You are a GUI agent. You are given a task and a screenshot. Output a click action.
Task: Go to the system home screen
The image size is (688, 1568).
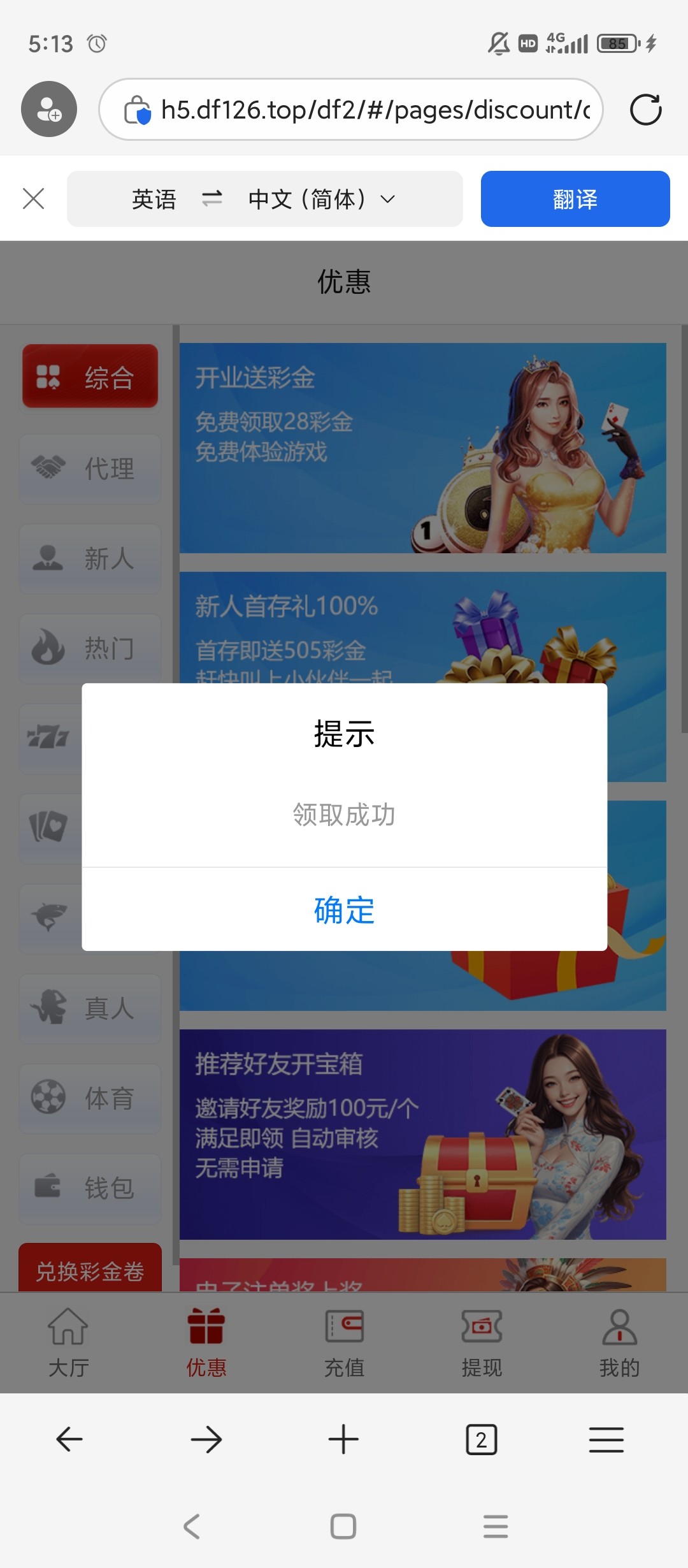pyautogui.click(x=343, y=1526)
